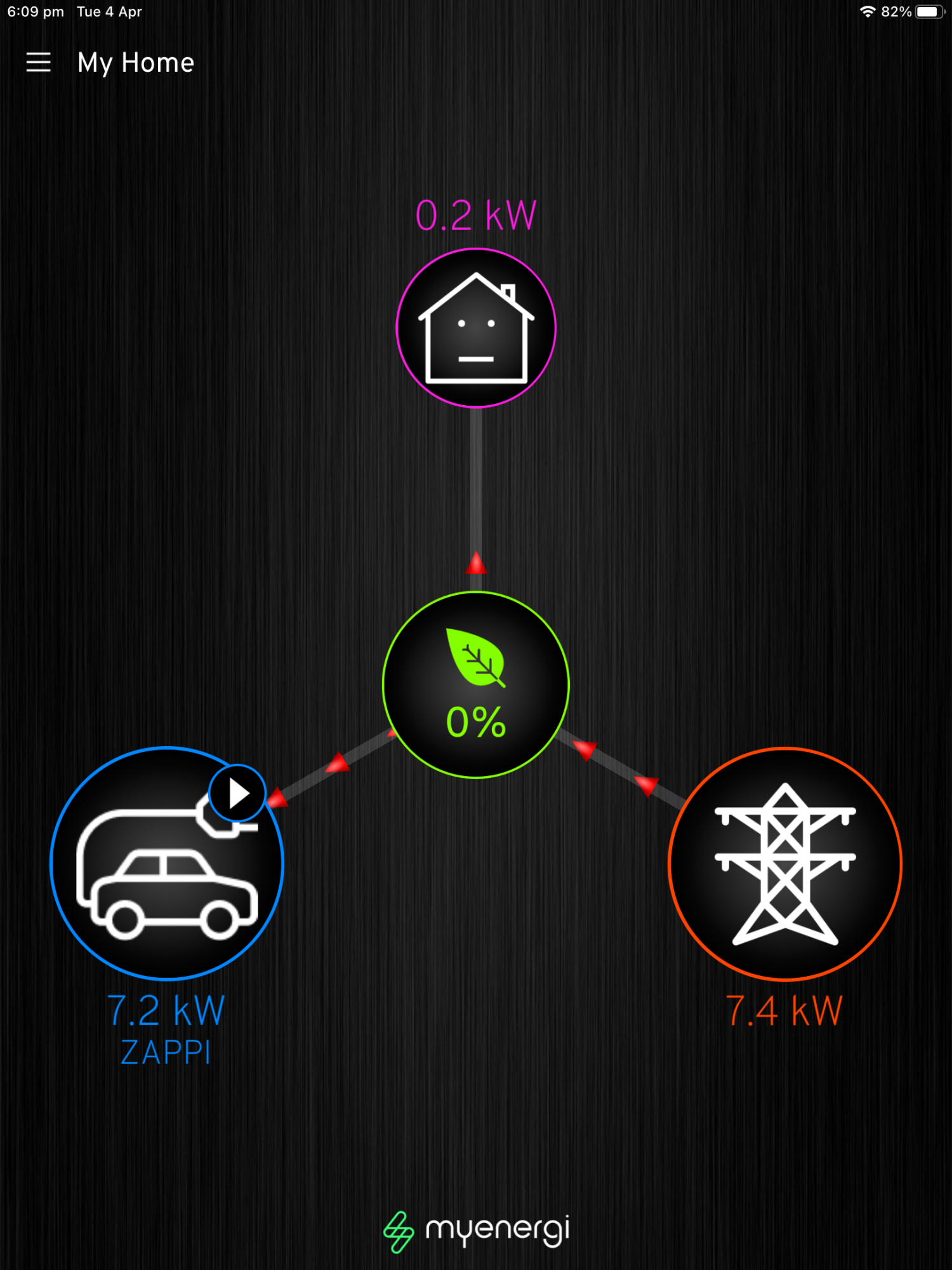Open the green leaf percentage circle

pos(476,685)
